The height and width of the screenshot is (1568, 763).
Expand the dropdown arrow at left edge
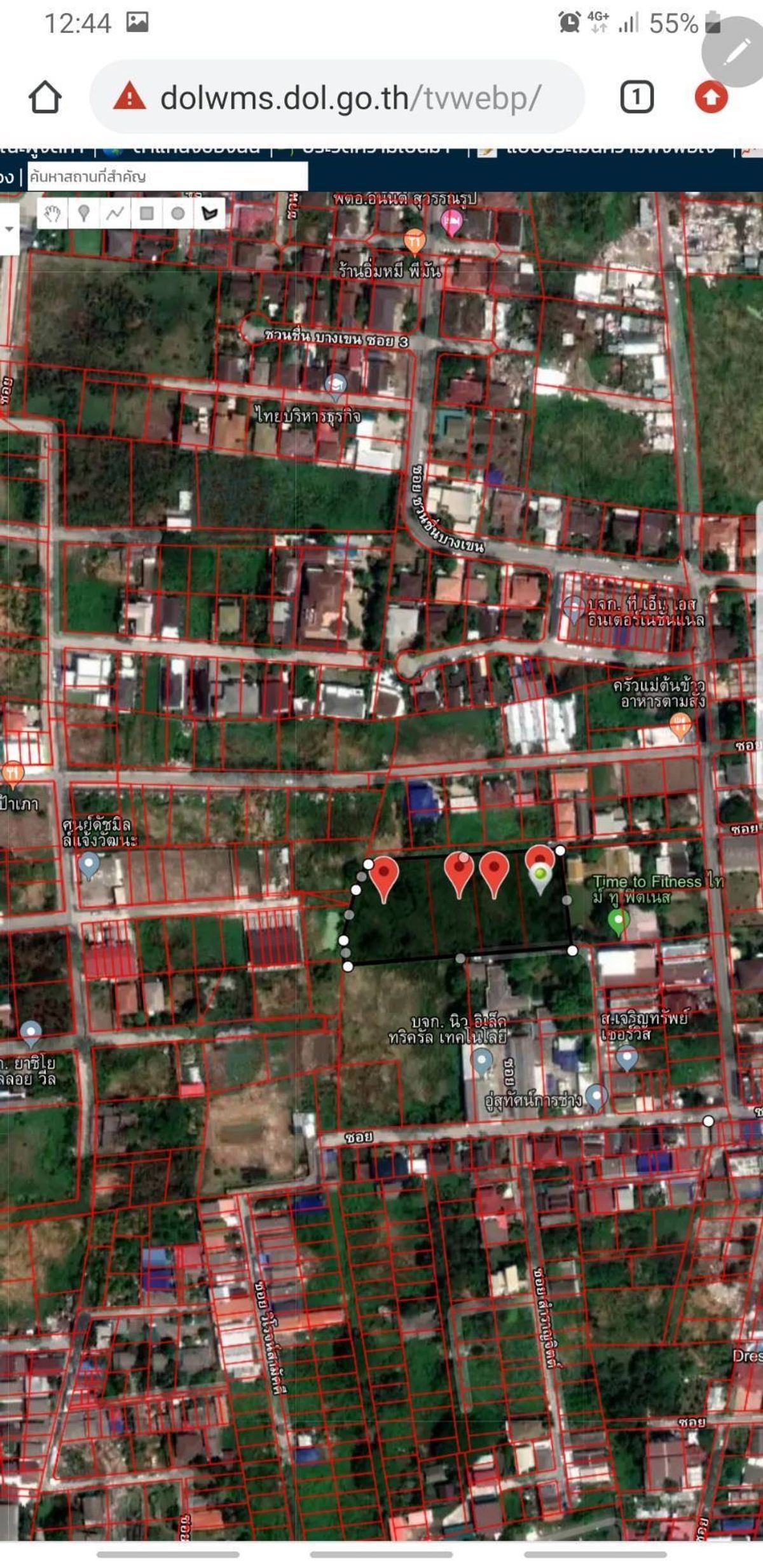[9, 229]
